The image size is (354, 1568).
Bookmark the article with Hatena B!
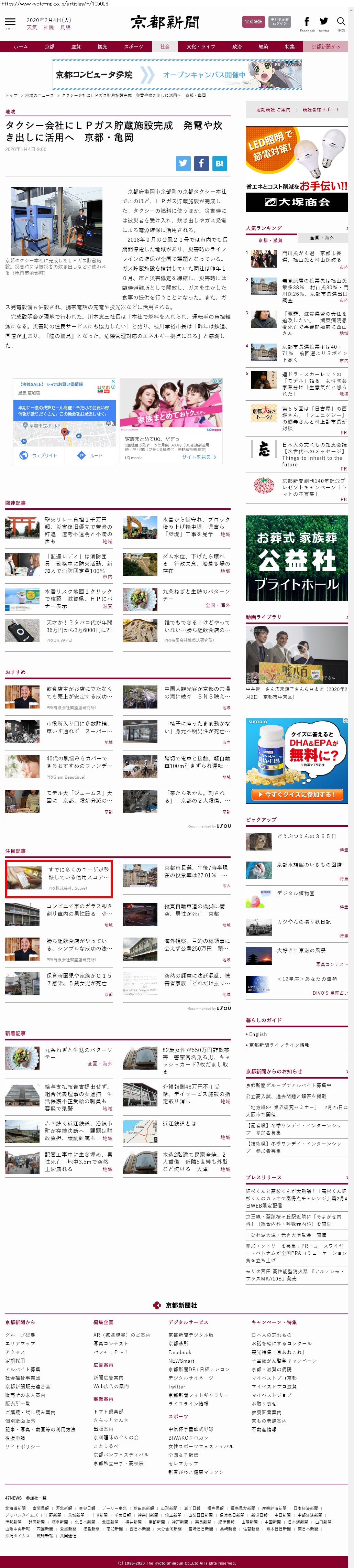click(220, 163)
